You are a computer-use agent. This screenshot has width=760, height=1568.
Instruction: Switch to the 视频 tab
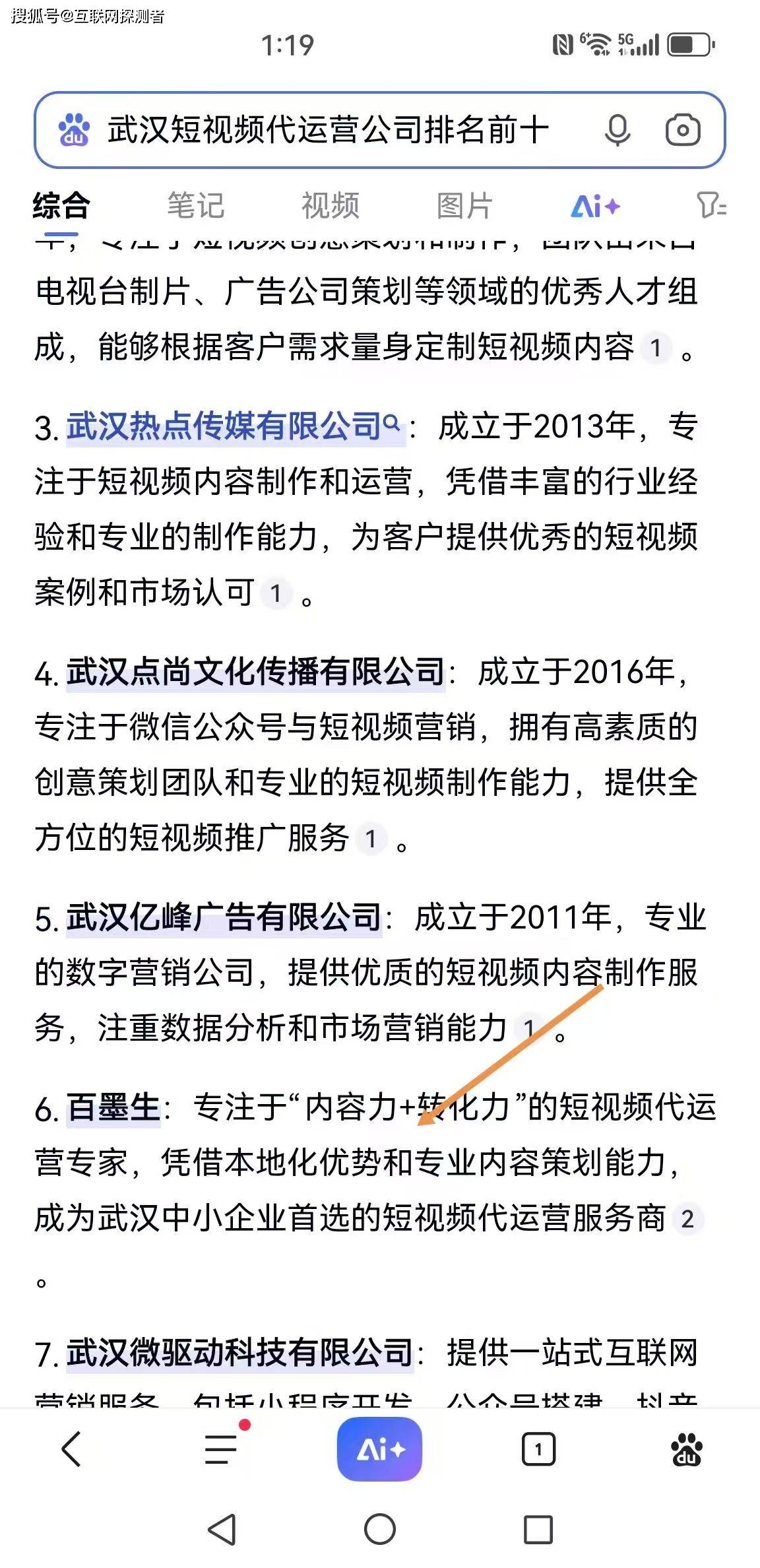point(330,206)
